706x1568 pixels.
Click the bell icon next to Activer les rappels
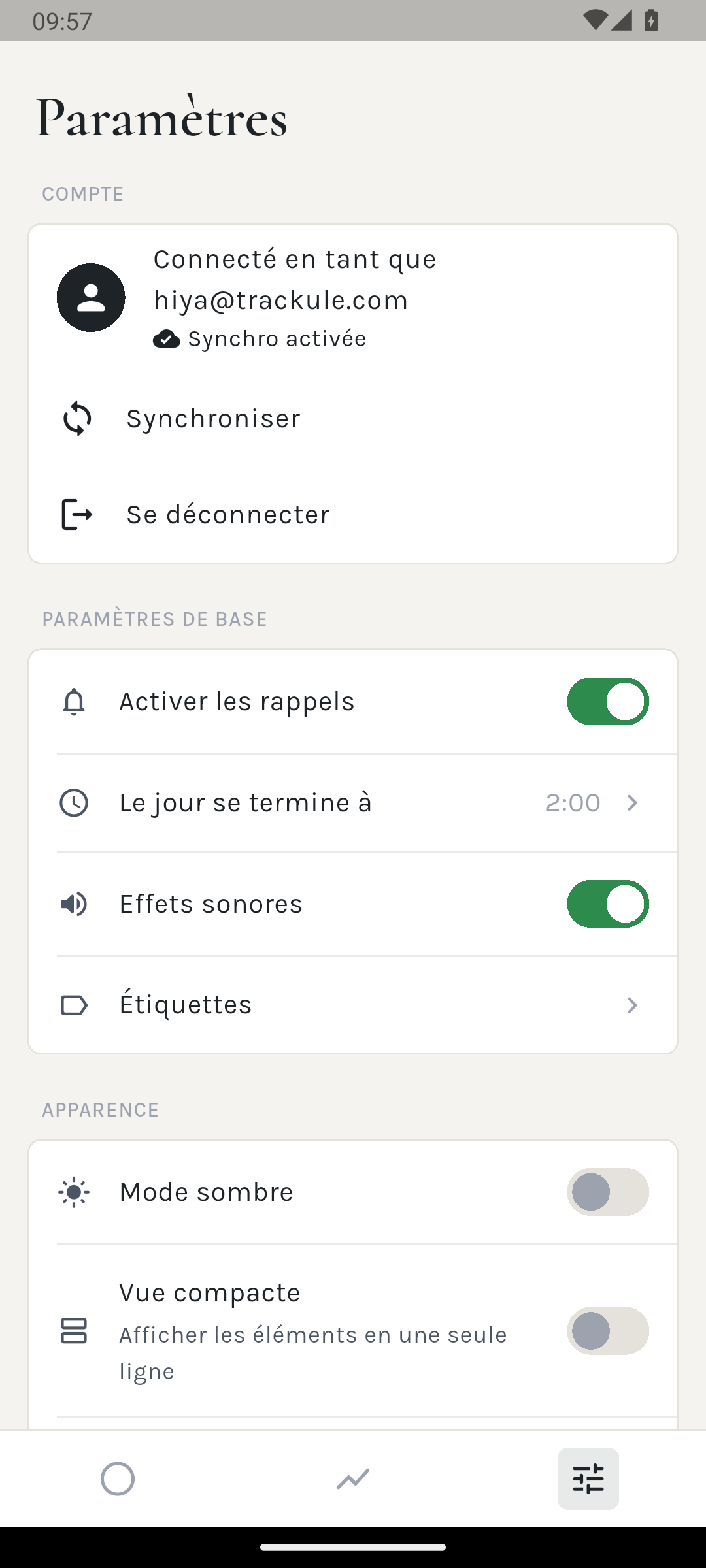pyautogui.click(x=74, y=701)
